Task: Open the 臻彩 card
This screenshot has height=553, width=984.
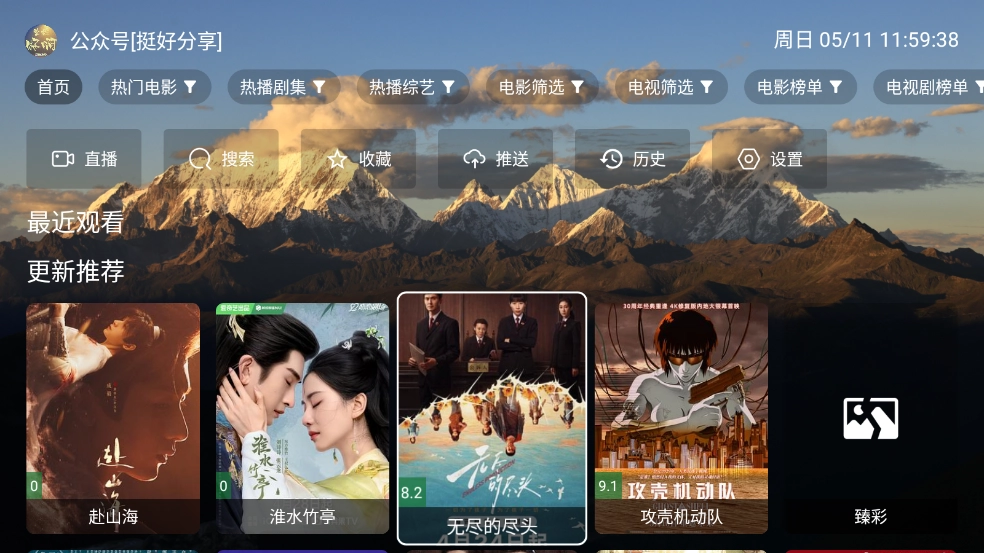Action: (870, 418)
